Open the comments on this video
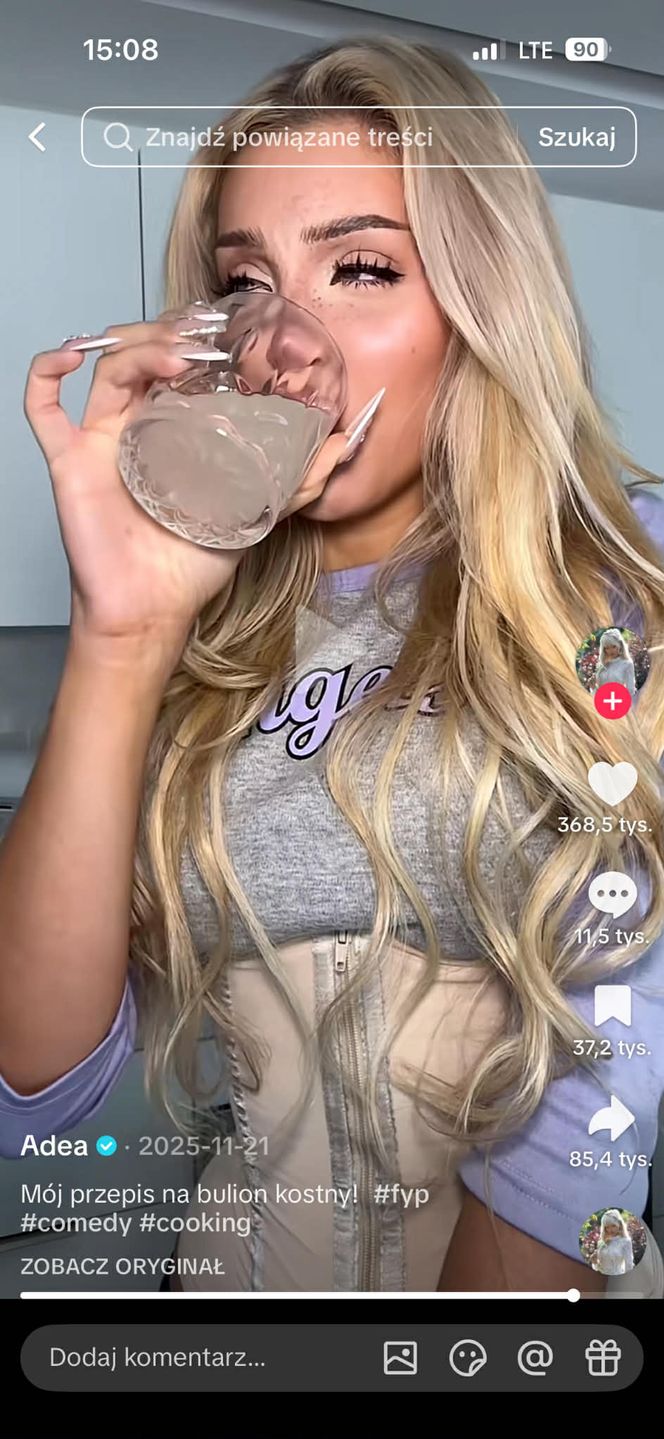The height and width of the screenshot is (1439, 664). (x=612, y=894)
